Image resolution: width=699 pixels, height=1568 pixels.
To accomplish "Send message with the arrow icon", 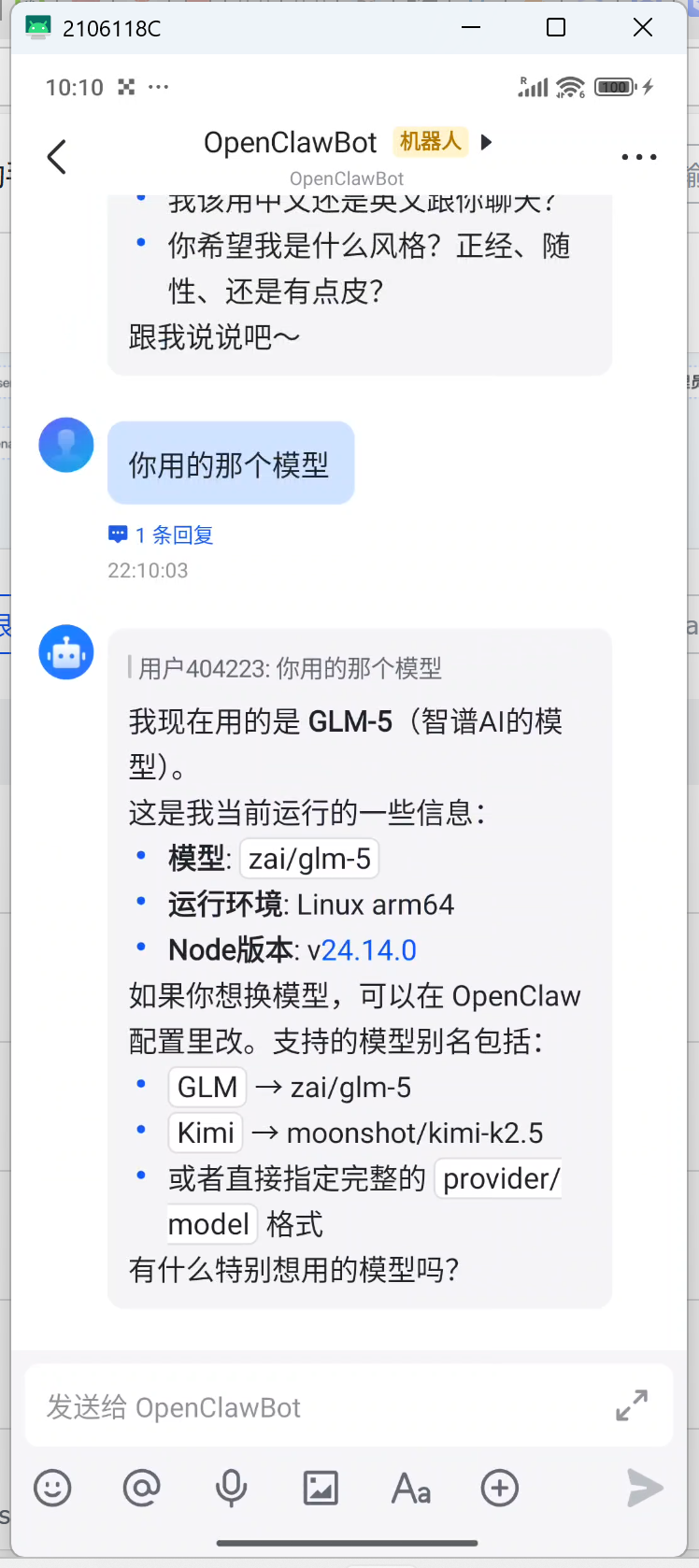I will pos(645,1488).
